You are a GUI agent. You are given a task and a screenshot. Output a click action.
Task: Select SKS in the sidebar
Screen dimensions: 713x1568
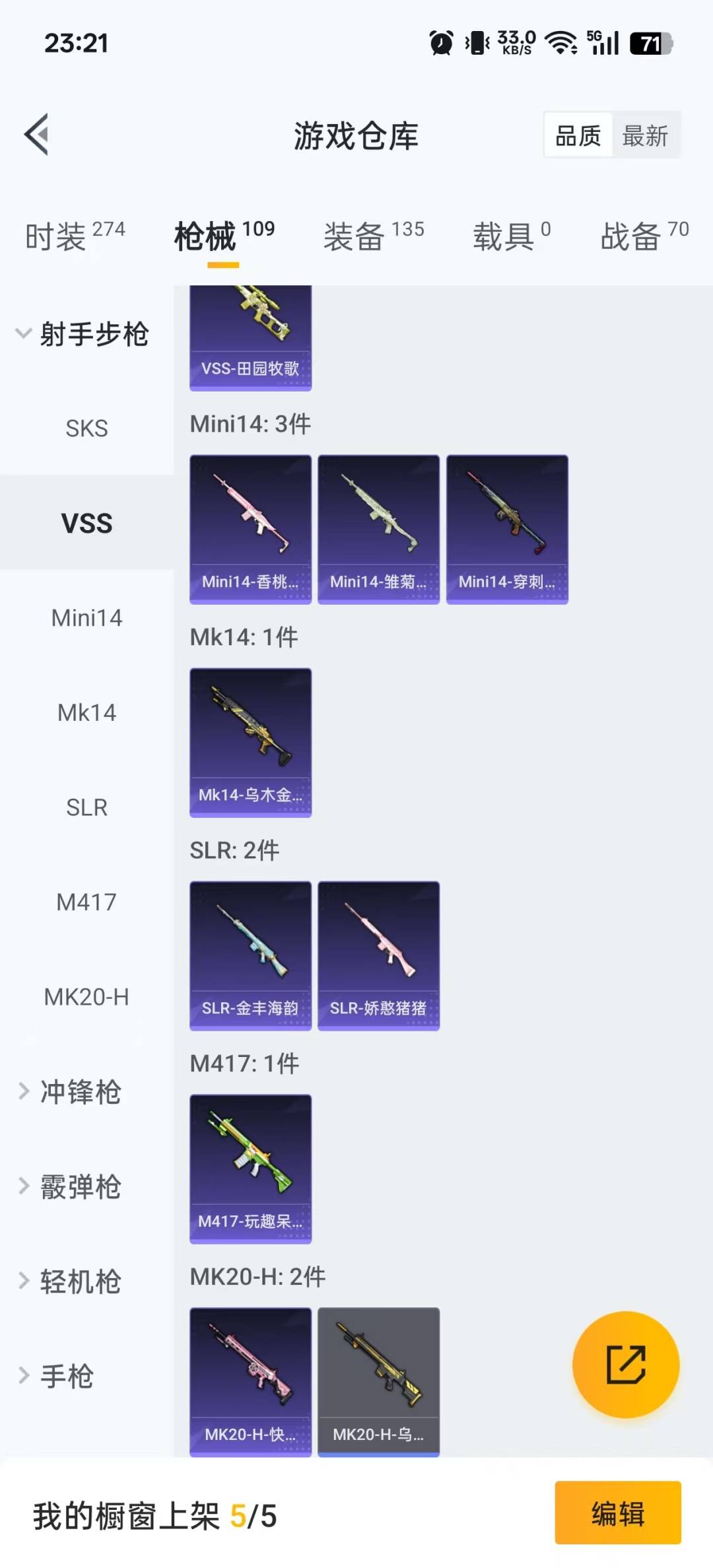[86, 428]
